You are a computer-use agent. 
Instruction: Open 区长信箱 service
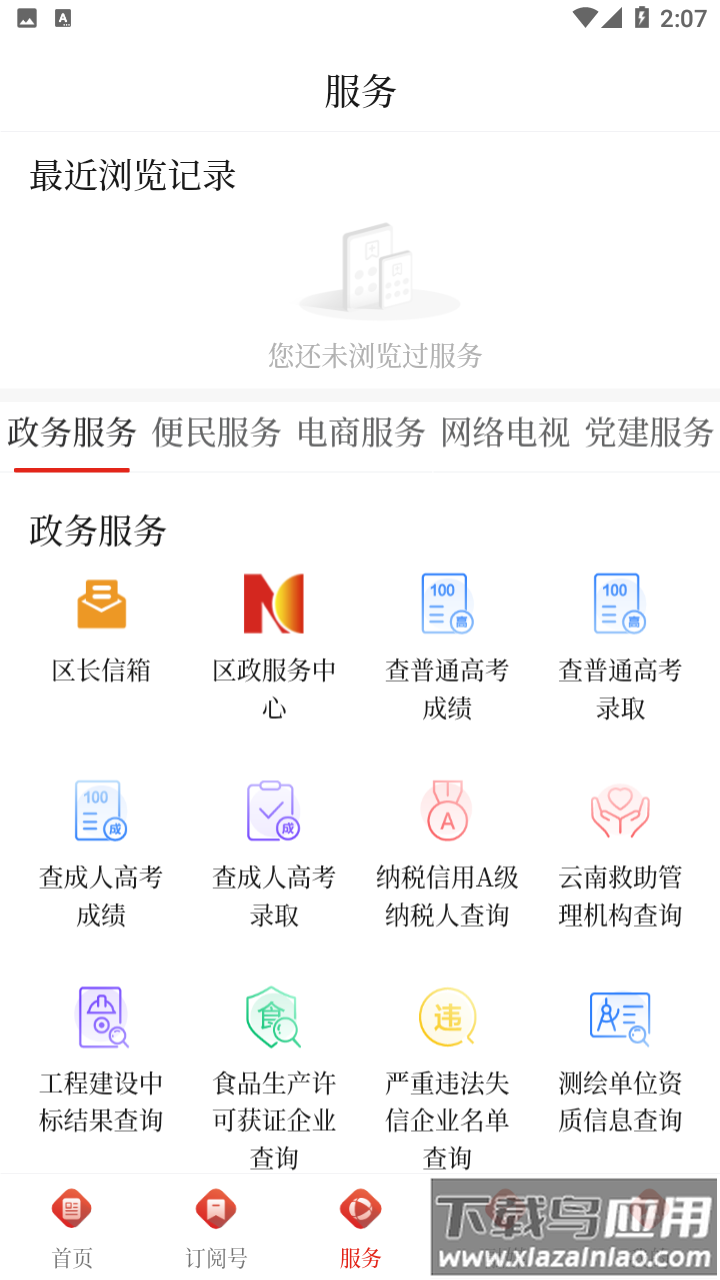tap(101, 630)
